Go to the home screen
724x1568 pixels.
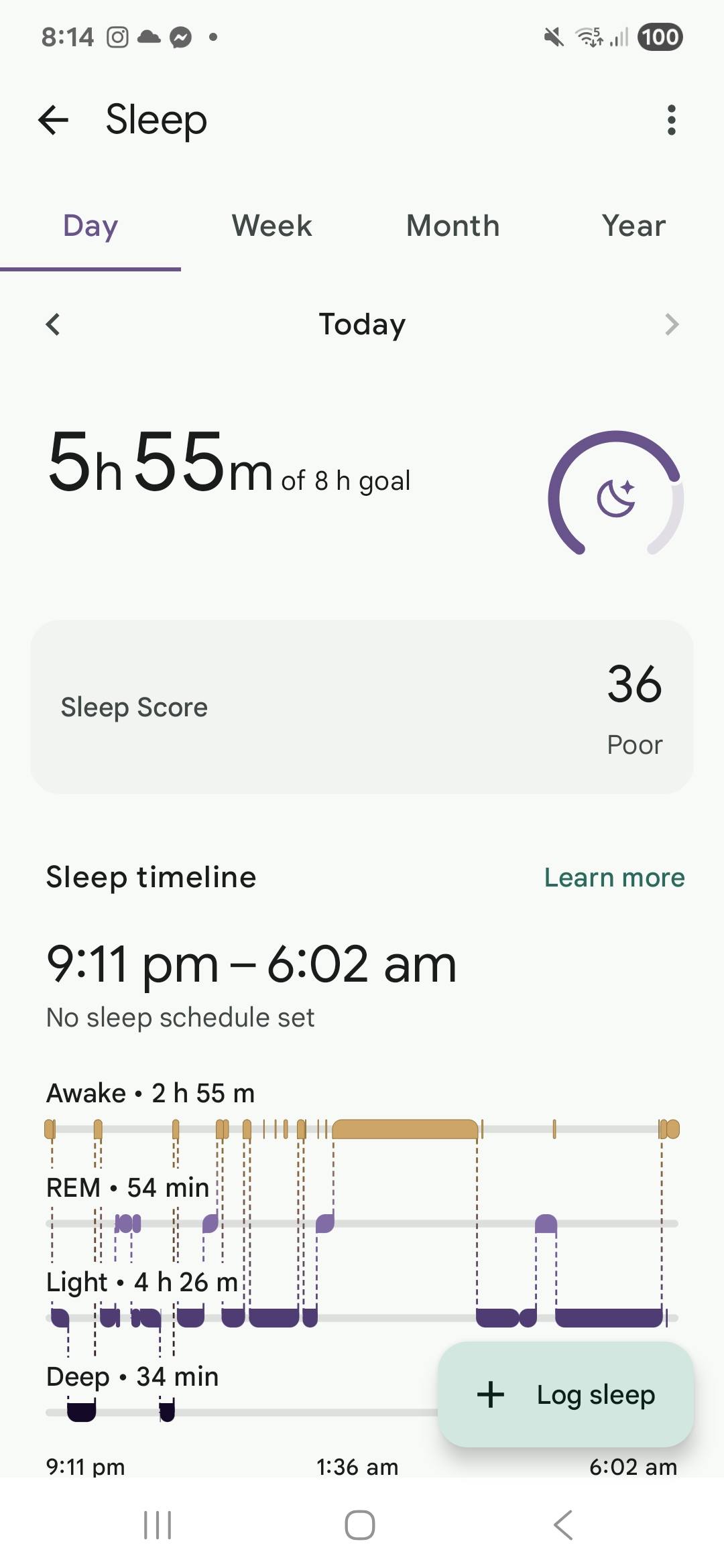360,1526
